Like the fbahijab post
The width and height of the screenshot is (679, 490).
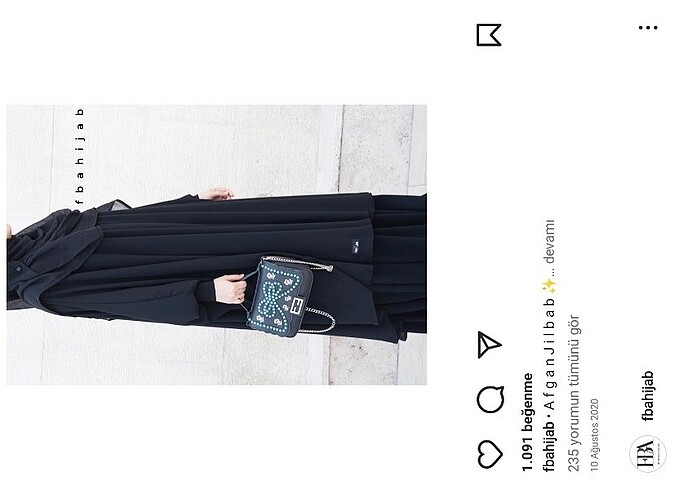tap(489, 454)
